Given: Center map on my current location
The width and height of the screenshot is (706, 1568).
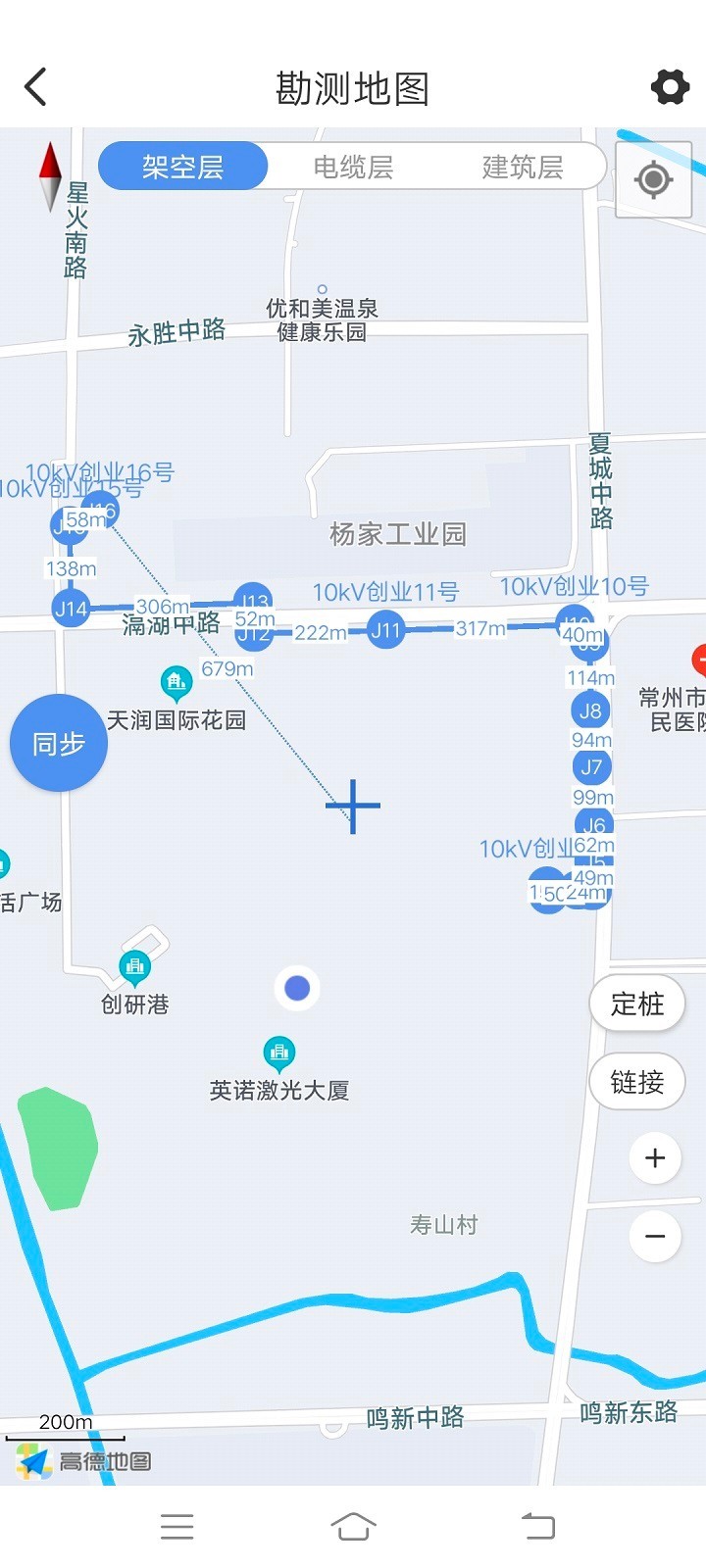Looking at the screenshot, I should [x=653, y=180].
